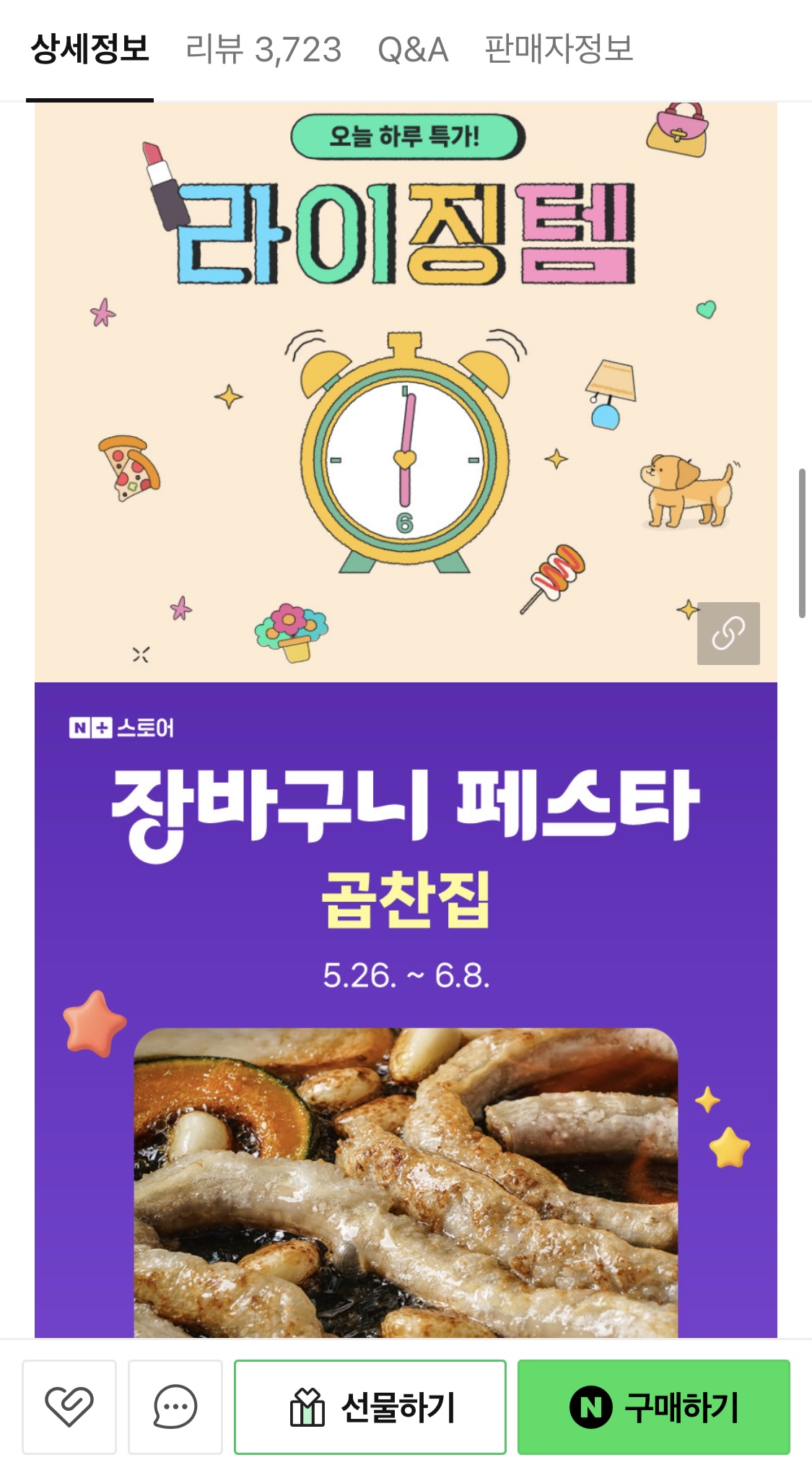Switch to the 리뷰 3,723 tab
812x1460 pixels.
[263, 50]
